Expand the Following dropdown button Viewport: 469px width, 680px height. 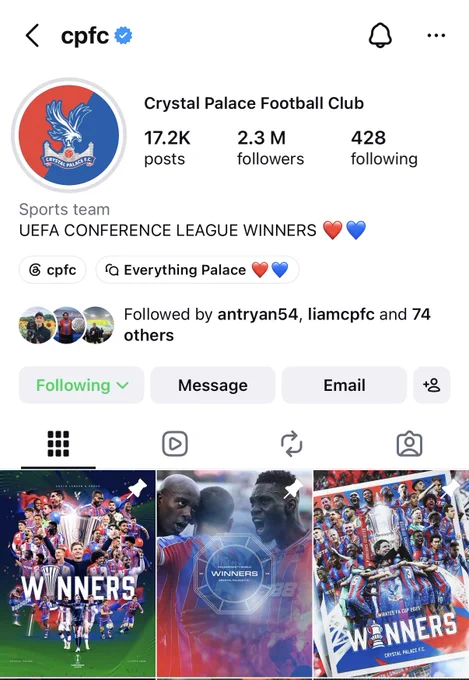point(82,385)
